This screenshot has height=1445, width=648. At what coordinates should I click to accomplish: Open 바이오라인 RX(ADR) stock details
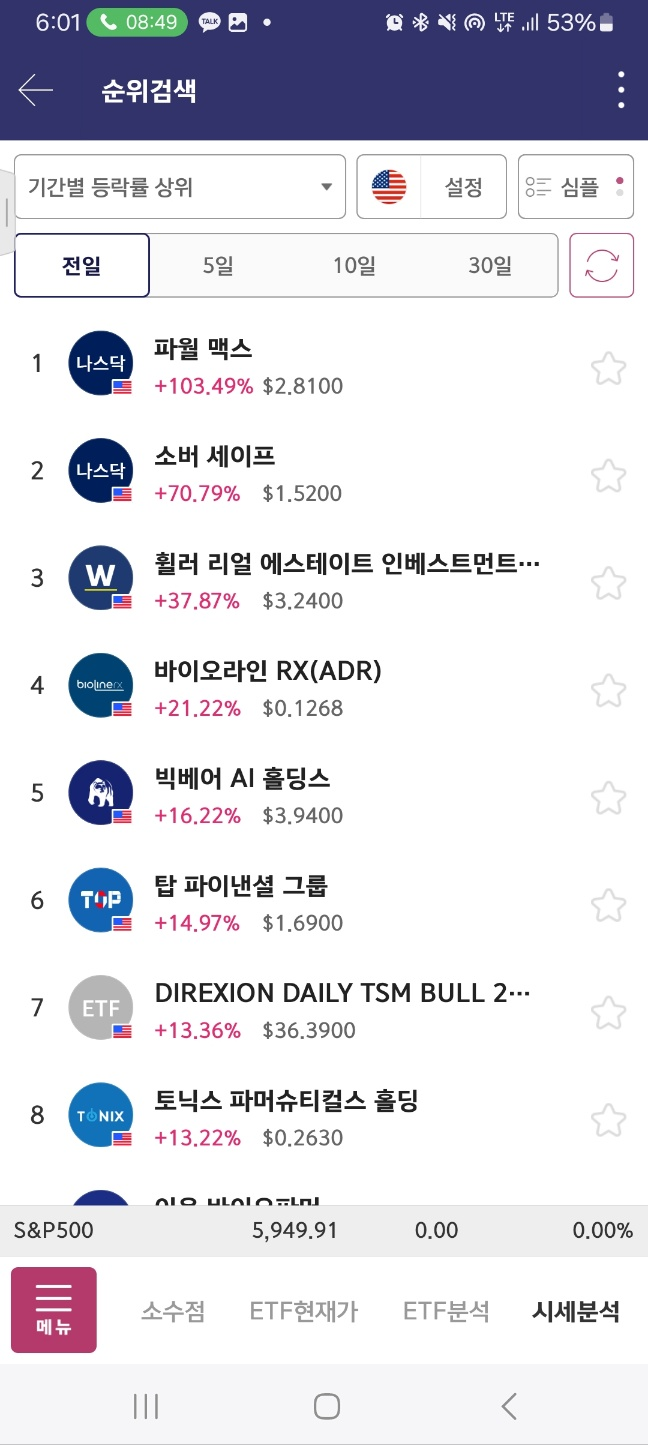(324, 687)
